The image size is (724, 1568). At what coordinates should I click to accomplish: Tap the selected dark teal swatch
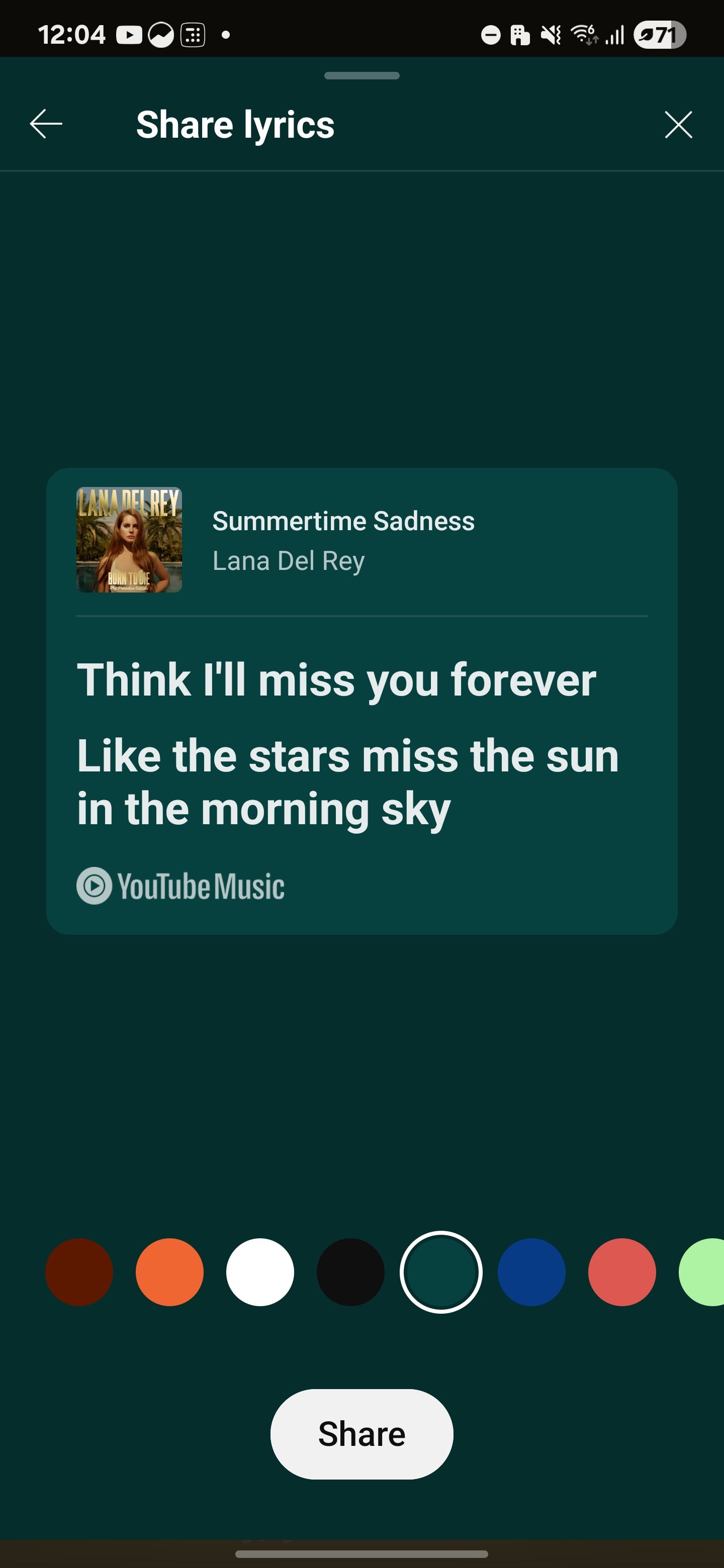tap(441, 1271)
